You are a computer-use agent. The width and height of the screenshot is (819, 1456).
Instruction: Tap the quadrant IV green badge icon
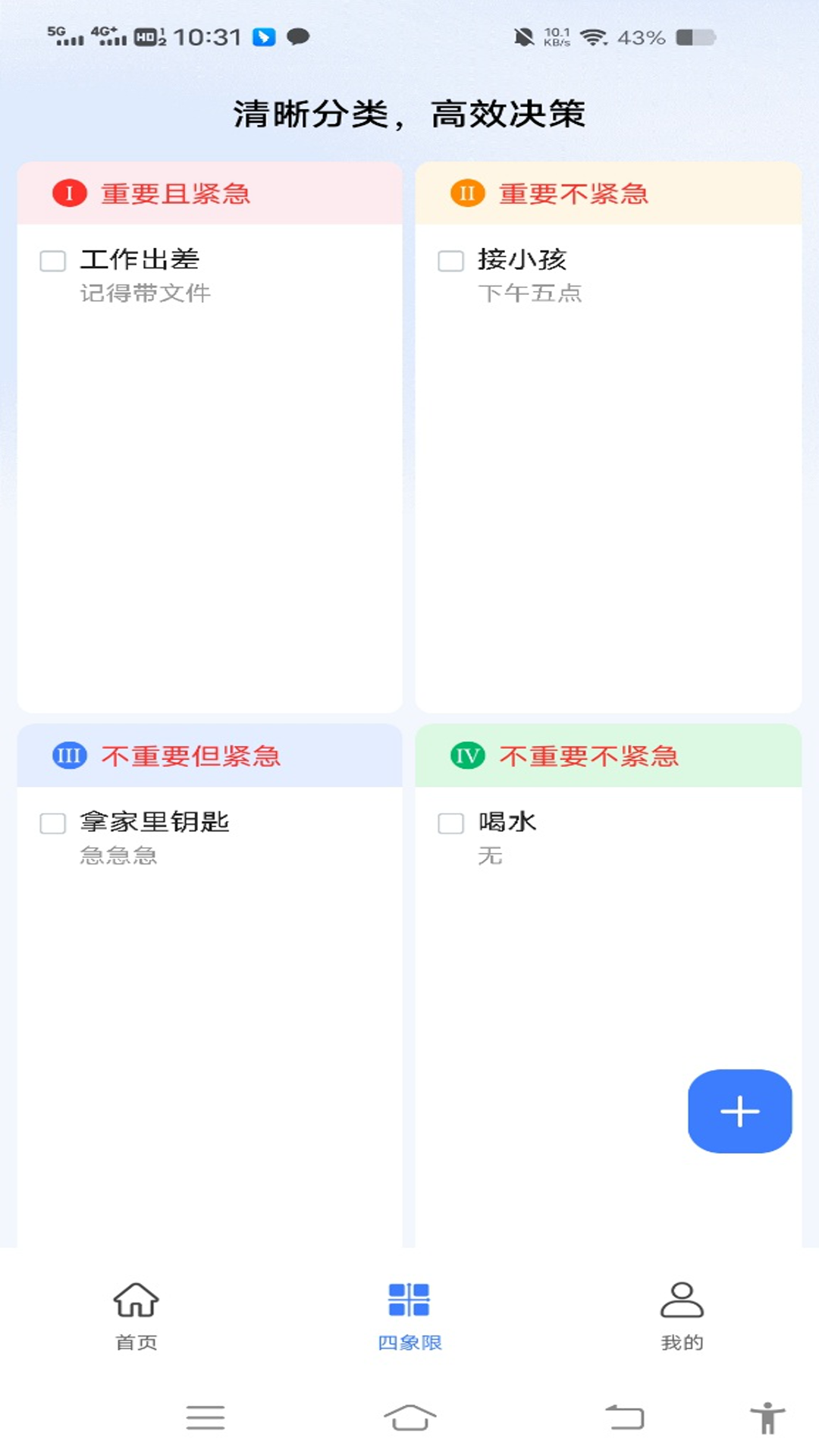[x=467, y=755]
